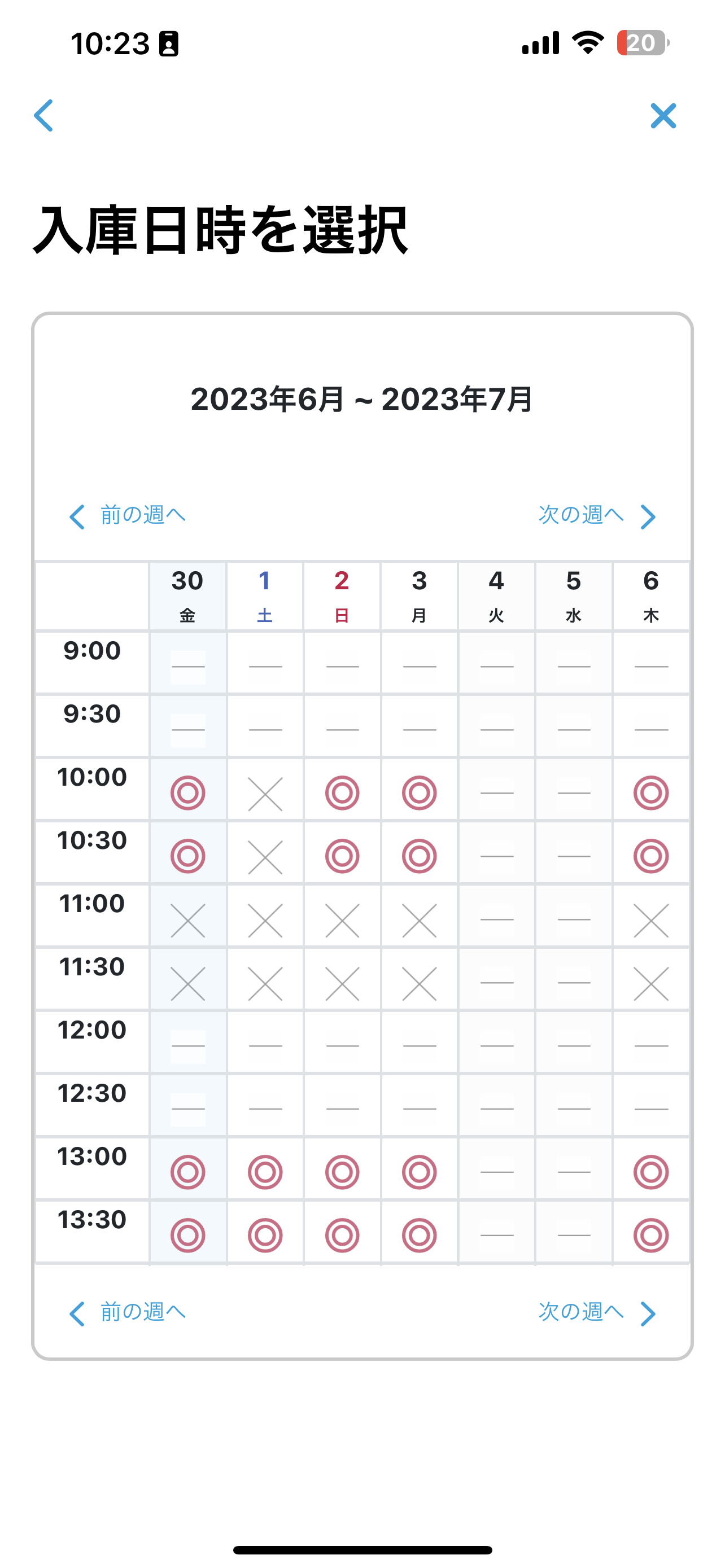Pick 10:00 slot on Monday the 3rd
Viewport: 725px width, 1568px height.
[420, 792]
